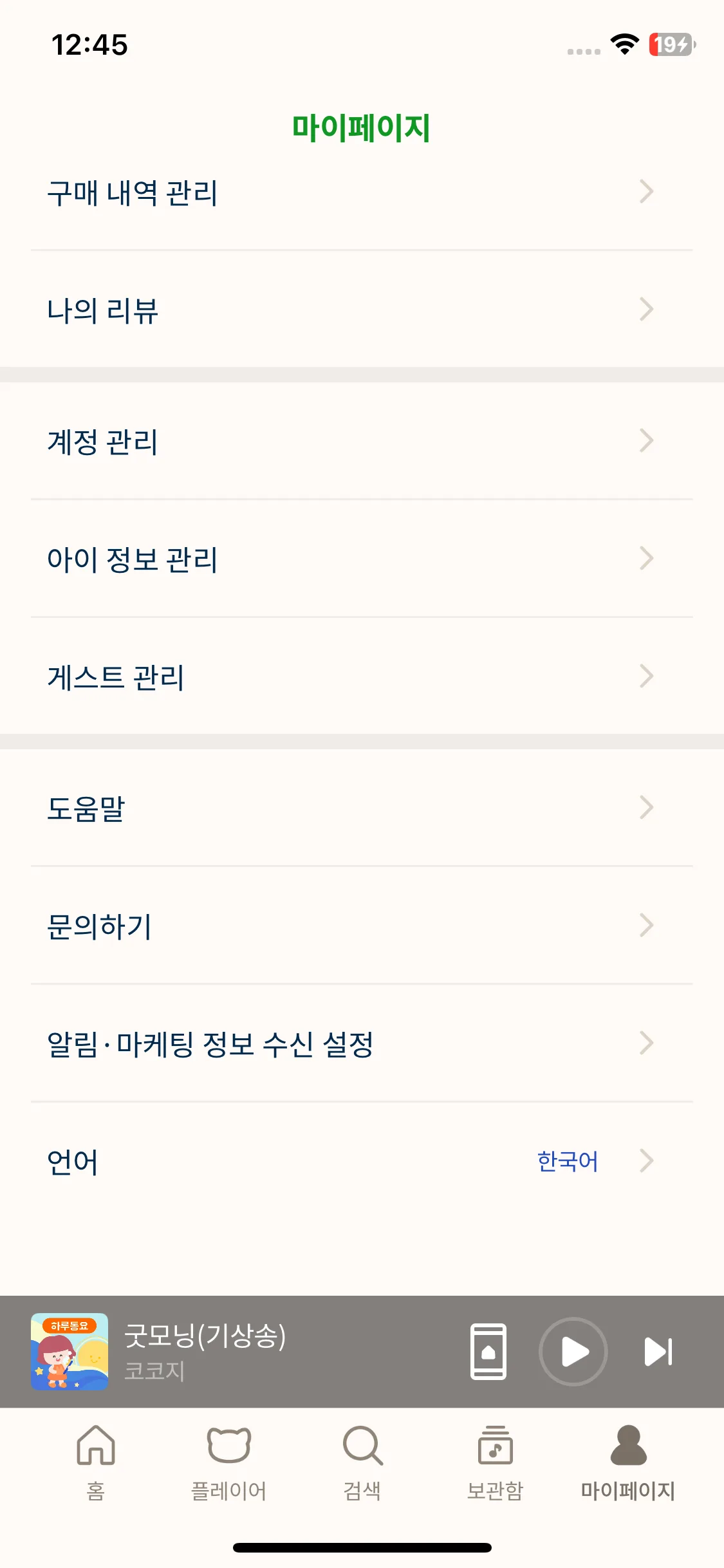Play the song 굿모닝(기상송)
Image resolution: width=724 pixels, height=1568 pixels.
pos(572,1352)
